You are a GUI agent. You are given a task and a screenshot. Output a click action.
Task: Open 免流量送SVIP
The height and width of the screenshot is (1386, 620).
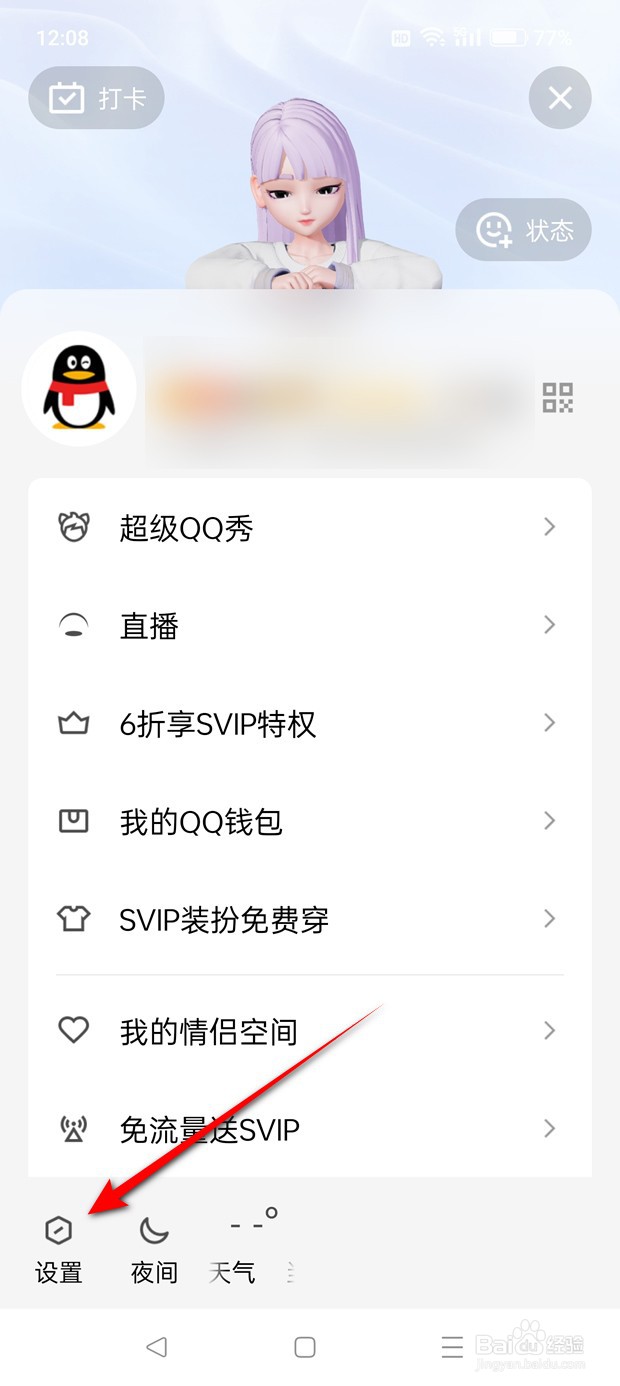pos(310,1129)
